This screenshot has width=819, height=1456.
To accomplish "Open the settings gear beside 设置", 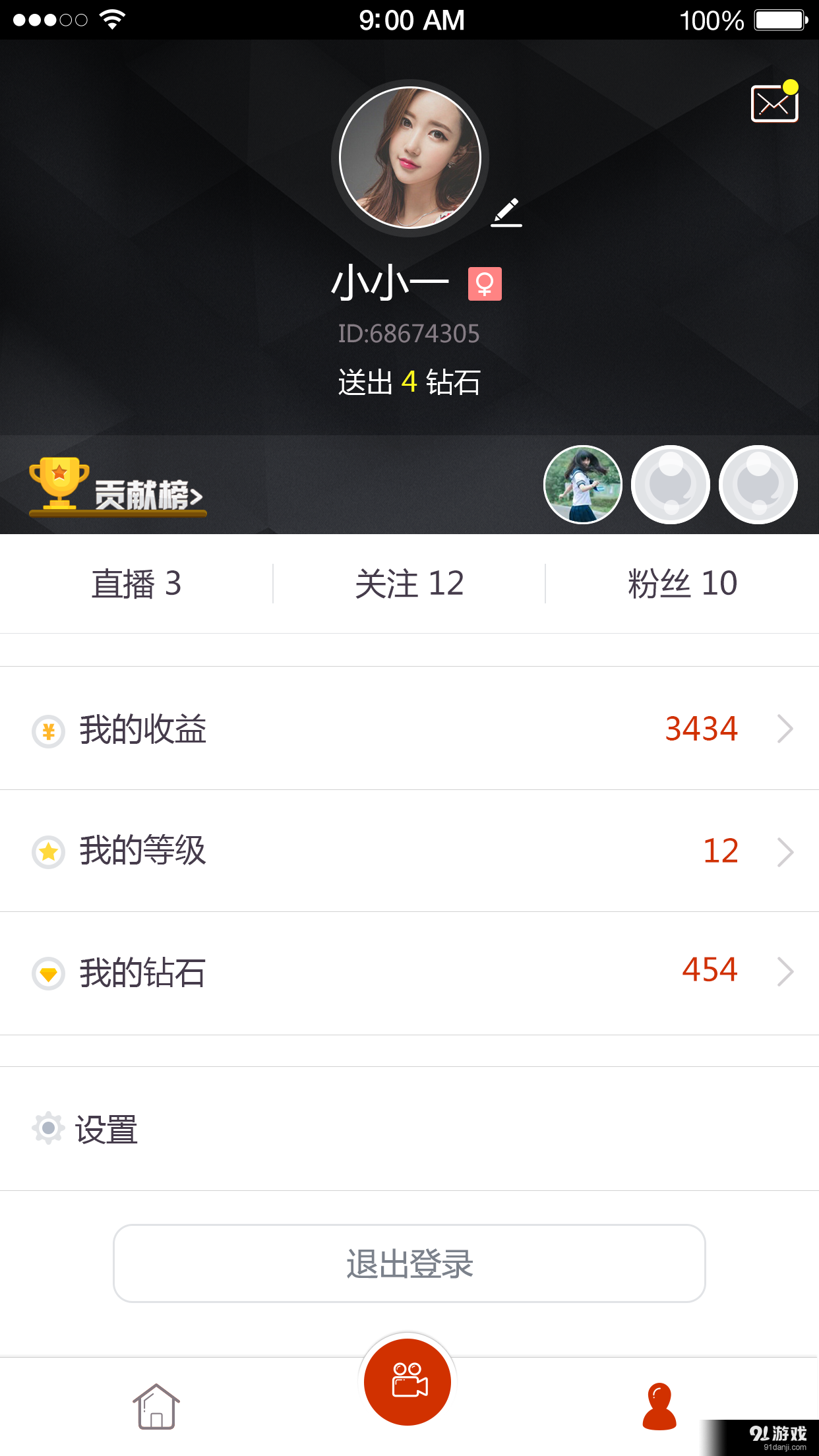I will (47, 1129).
